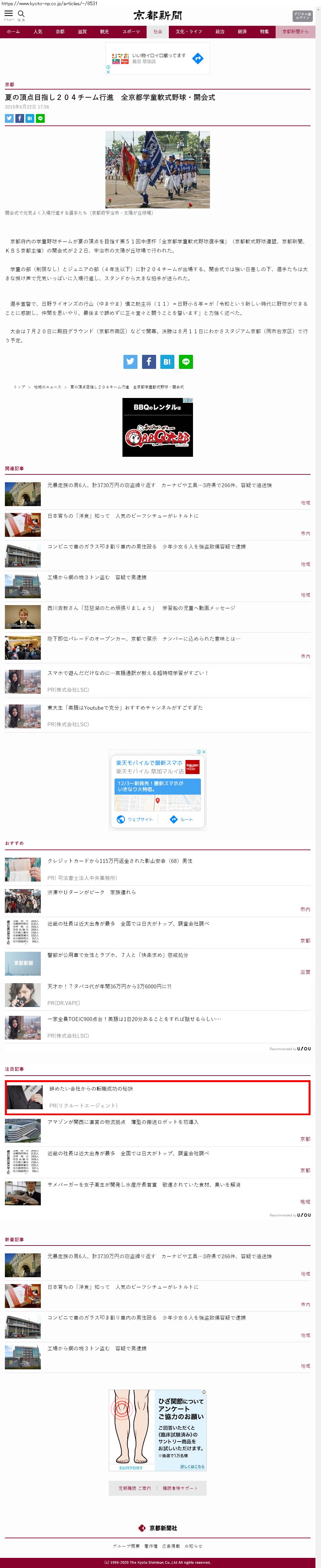
Task: Open the グループ概要 footer link
Action: 126,1545
